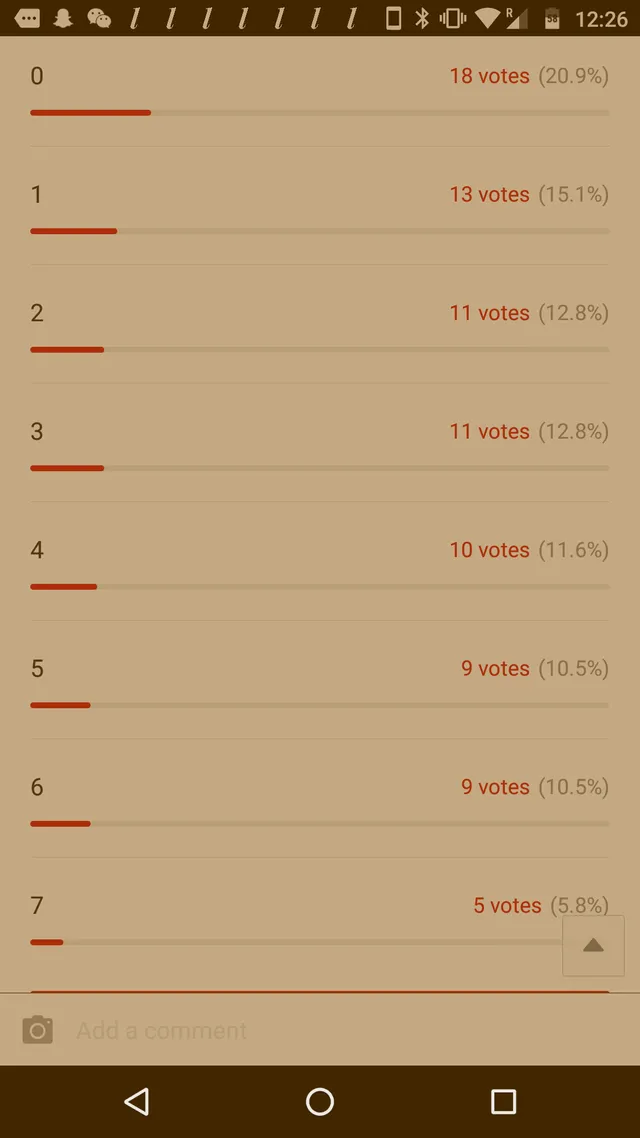Go back using the system back button
This screenshot has height=1138, width=640.
tap(137, 1101)
